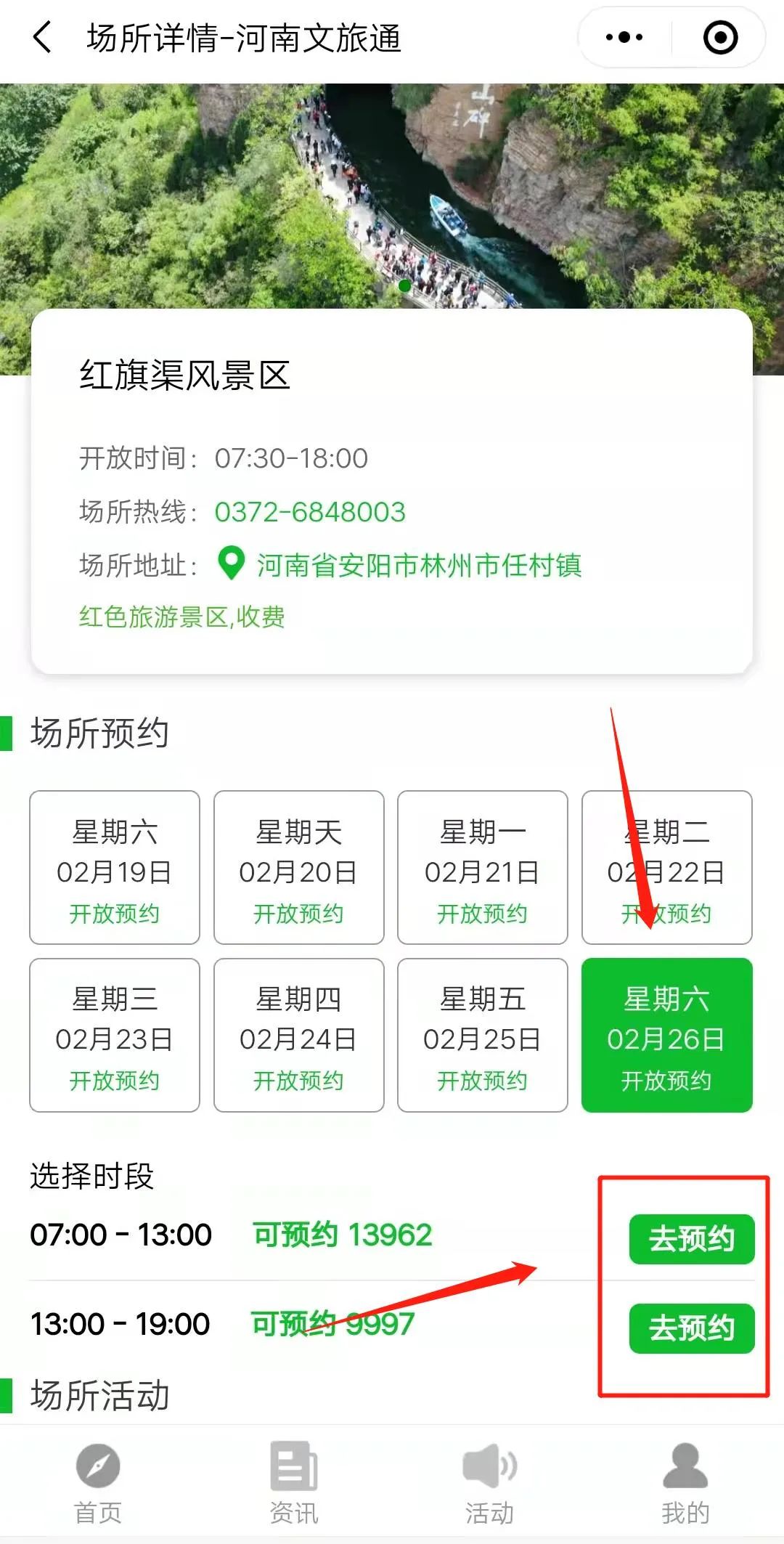This screenshot has width=784, height=1544.
Task: Select 星期天 02月20日 for booking
Action: pyautogui.click(x=298, y=868)
